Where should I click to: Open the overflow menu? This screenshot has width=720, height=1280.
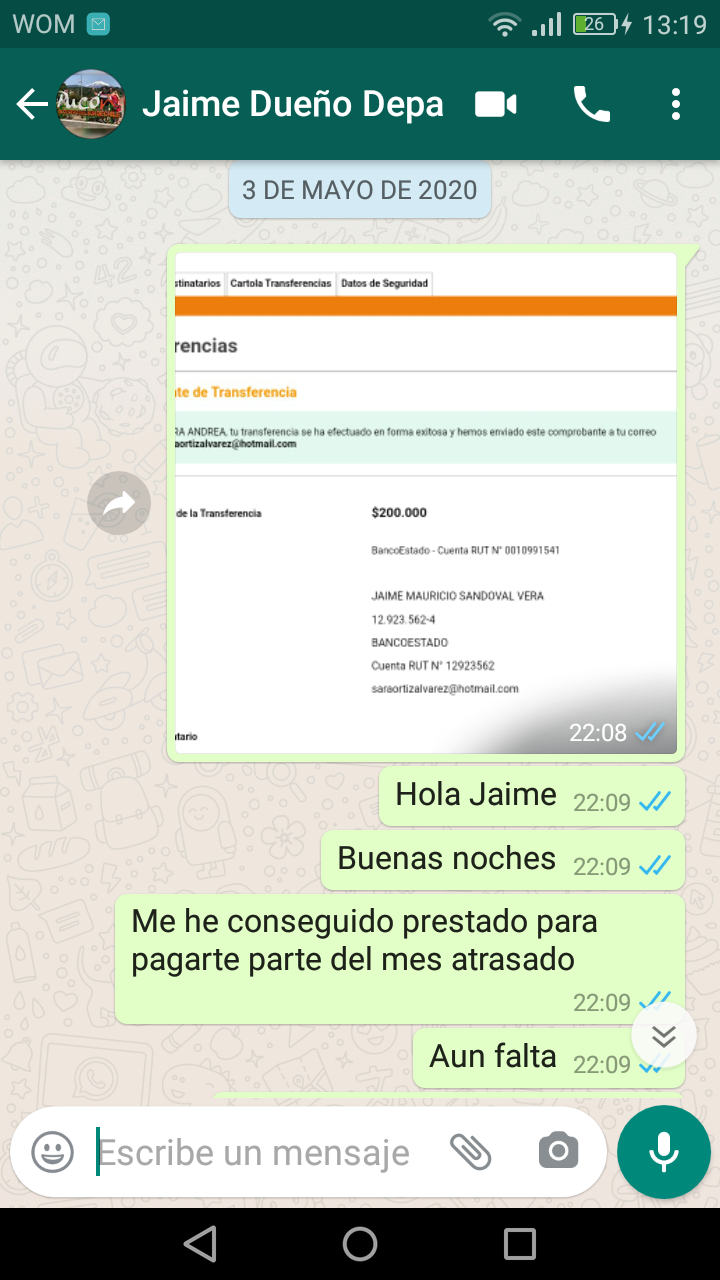676,104
